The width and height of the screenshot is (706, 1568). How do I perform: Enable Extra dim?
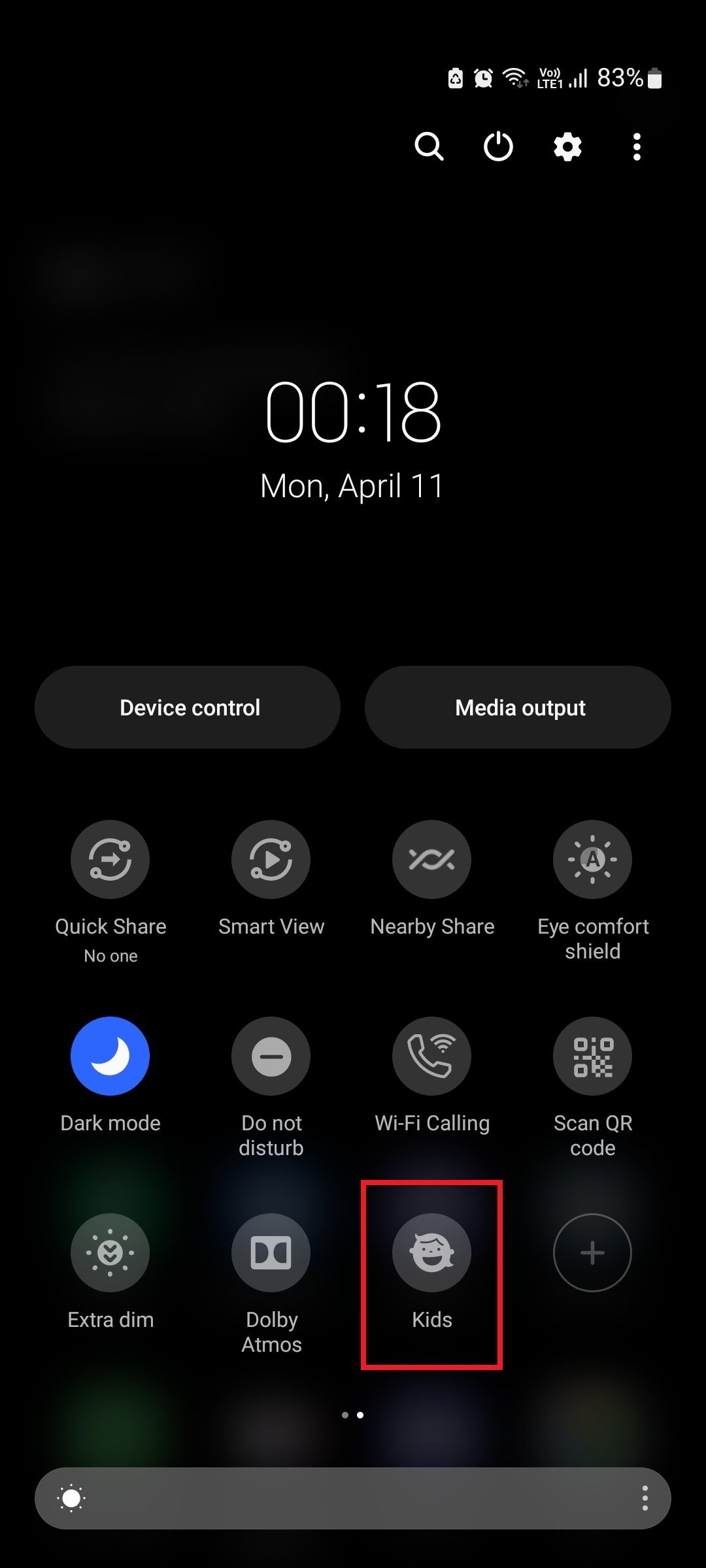[x=110, y=1252]
